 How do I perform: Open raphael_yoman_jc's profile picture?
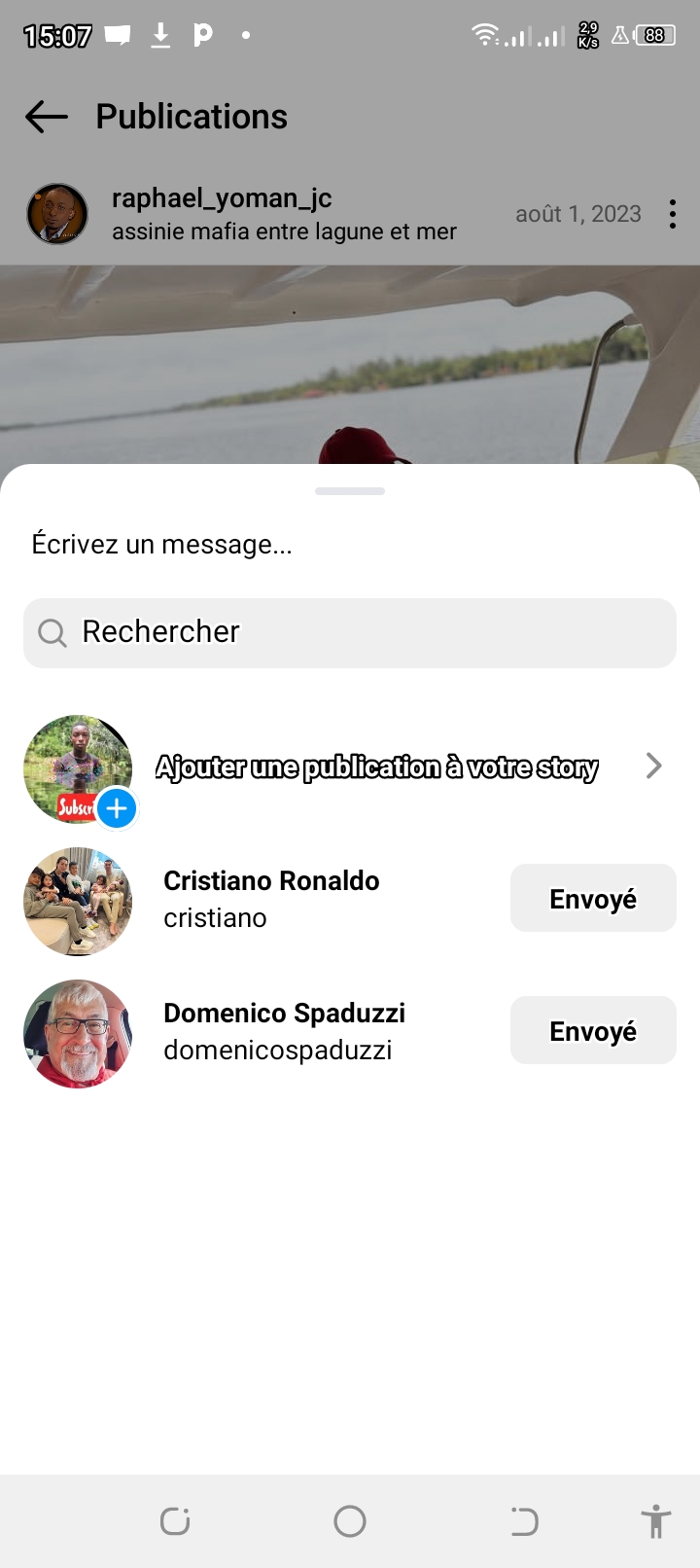[x=57, y=214]
